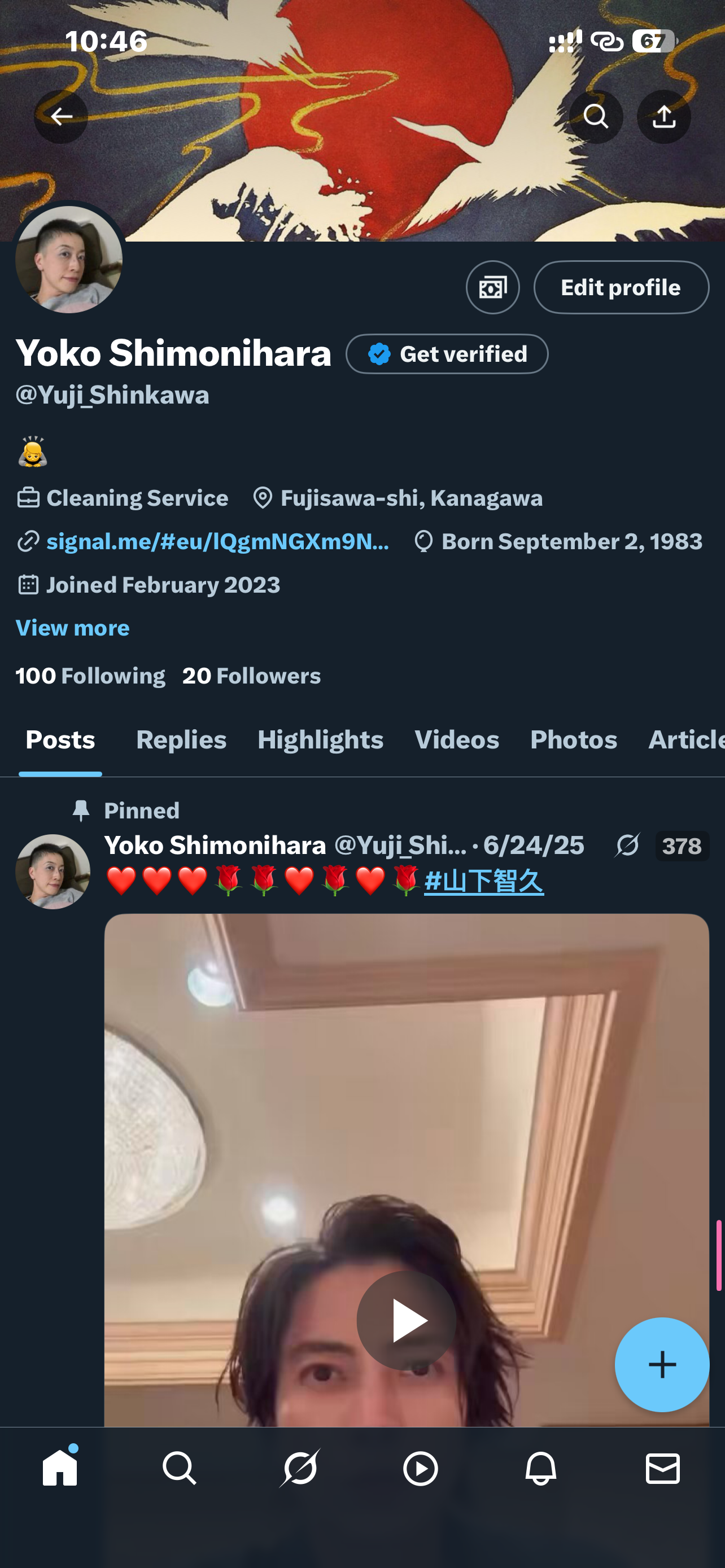
Task: Open the signal.me link
Action: click(x=217, y=541)
